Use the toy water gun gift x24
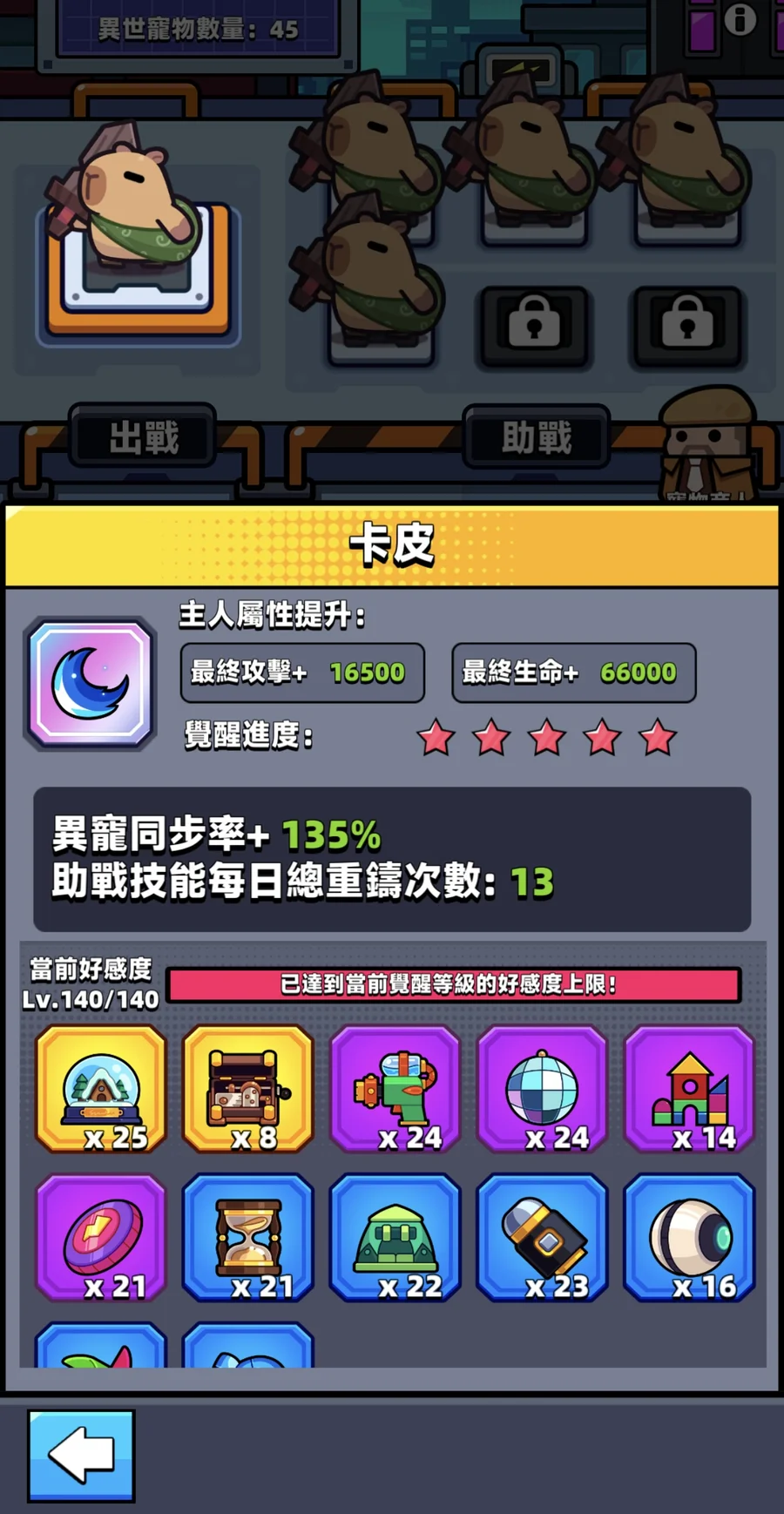Image resolution: width=784 pixels, height=1514 pixels. click(x=395, y=1089)
